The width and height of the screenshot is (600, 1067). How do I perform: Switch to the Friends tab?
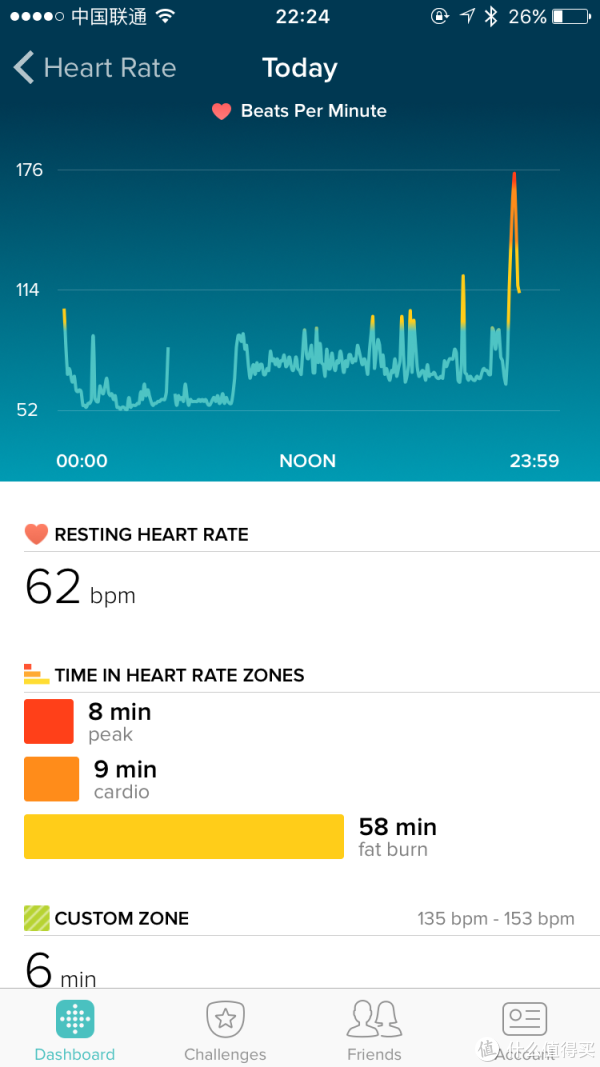[x=375, y=1030]
